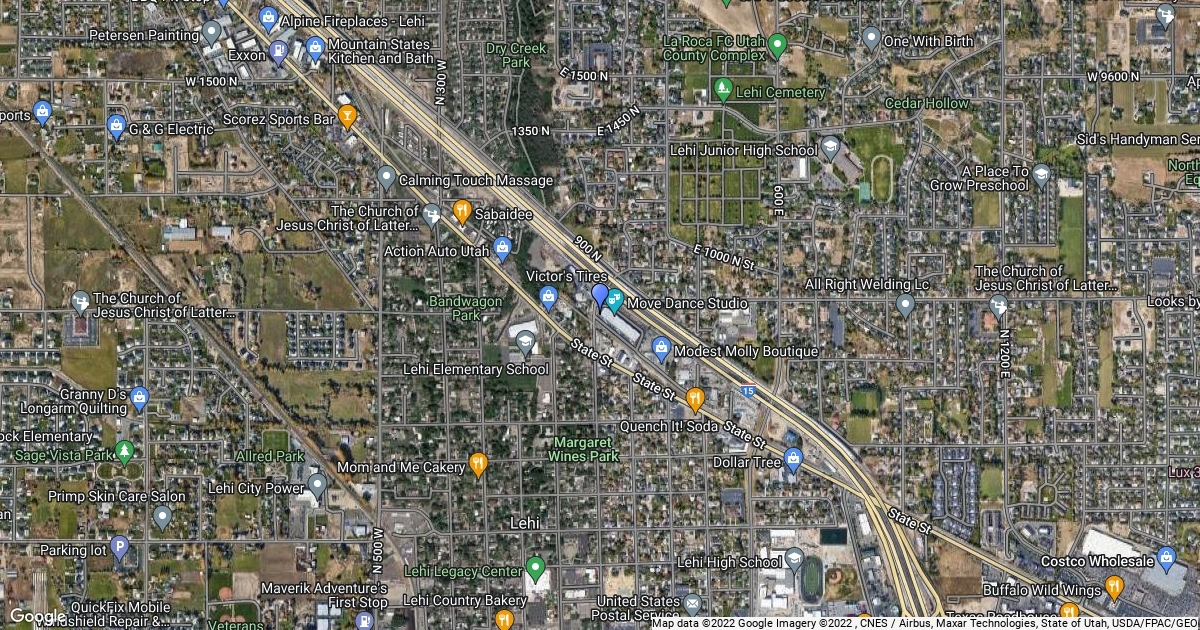Tap the Quench It! Soda pin

(695, 399)
